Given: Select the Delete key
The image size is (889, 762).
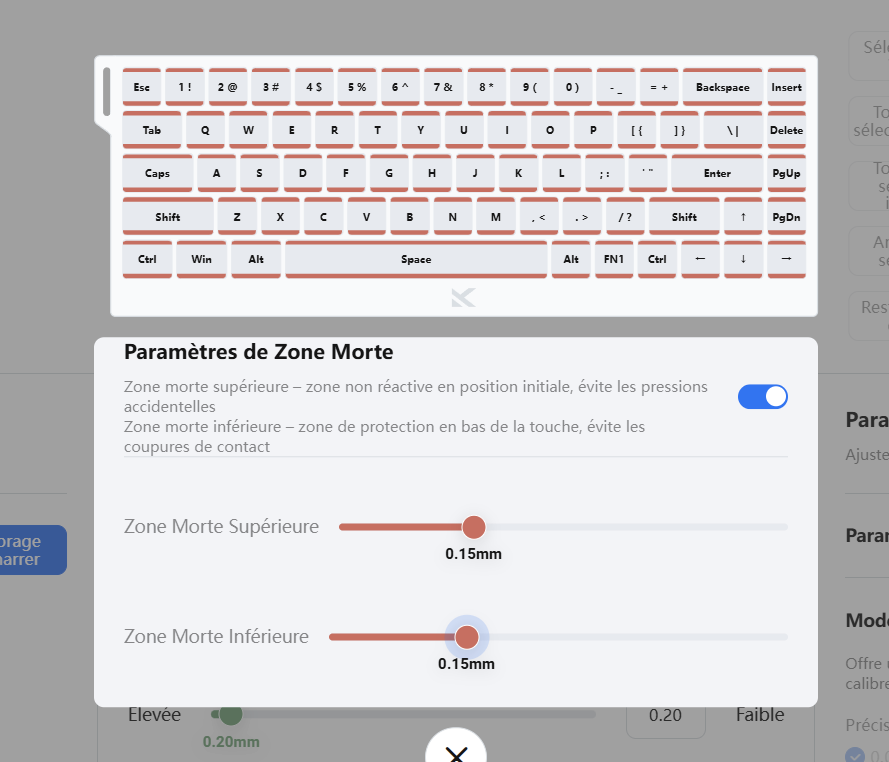Looking at the screenshot, I should click(786, 130).
